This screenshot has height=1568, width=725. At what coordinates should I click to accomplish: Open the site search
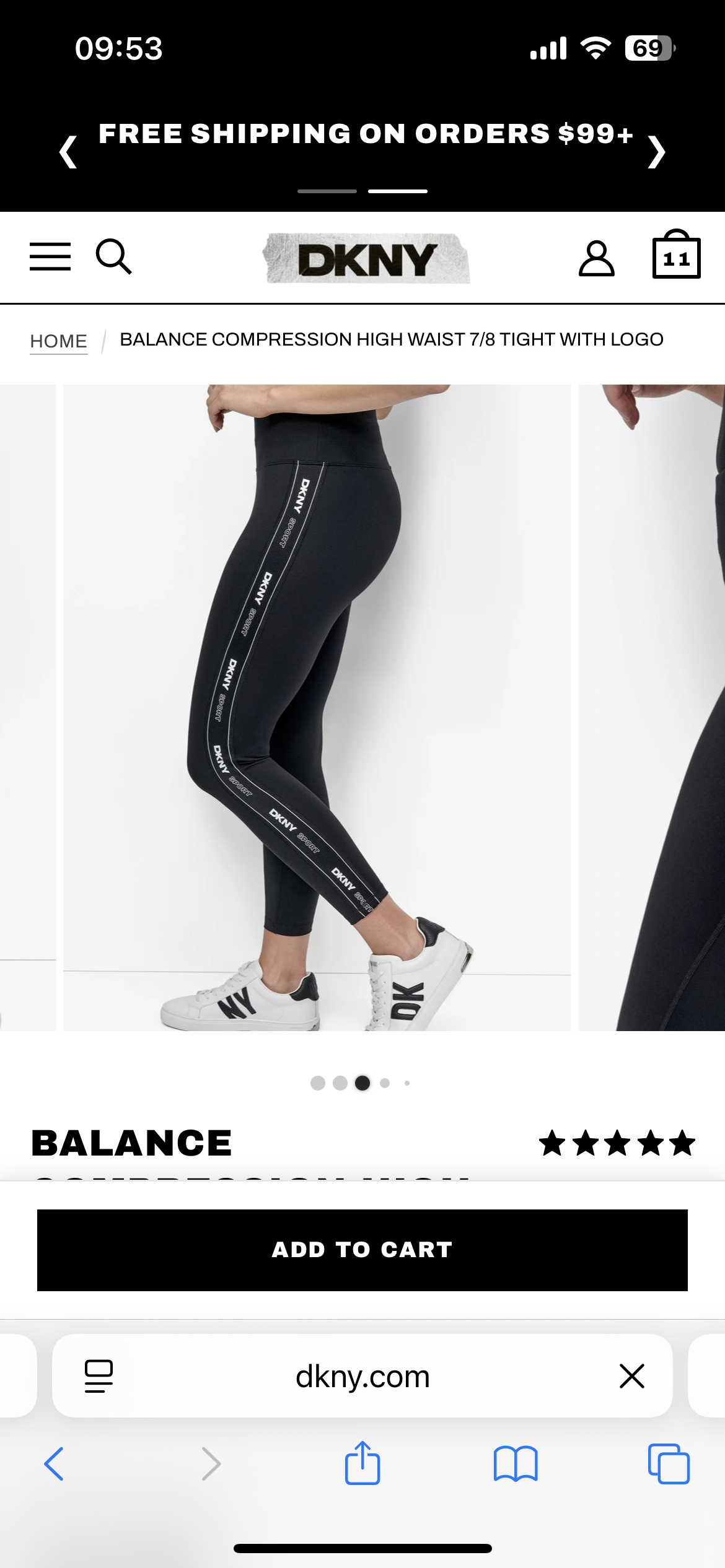point(113,256)
